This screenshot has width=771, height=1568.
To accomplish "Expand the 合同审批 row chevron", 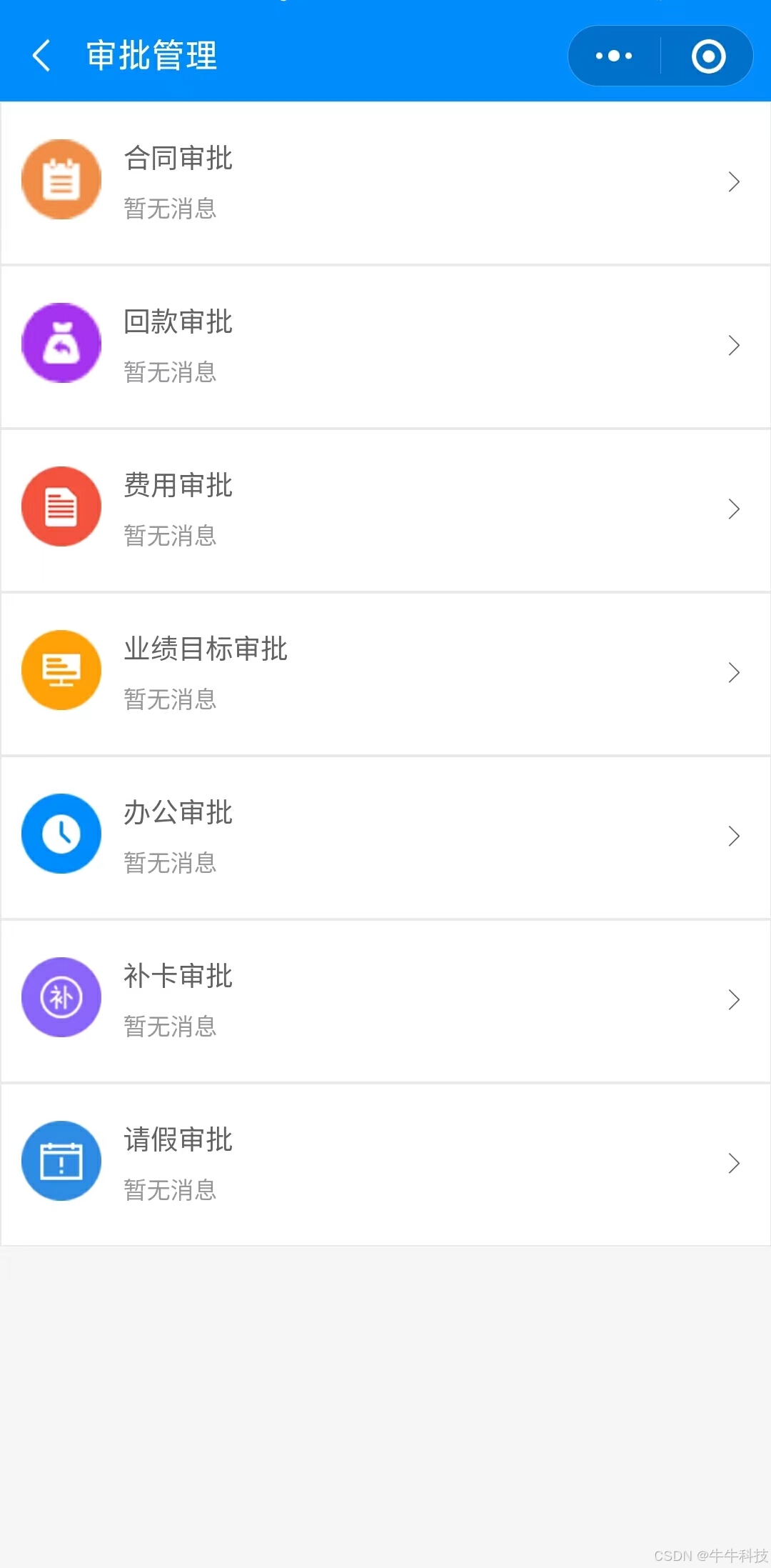I will (734, 182).
